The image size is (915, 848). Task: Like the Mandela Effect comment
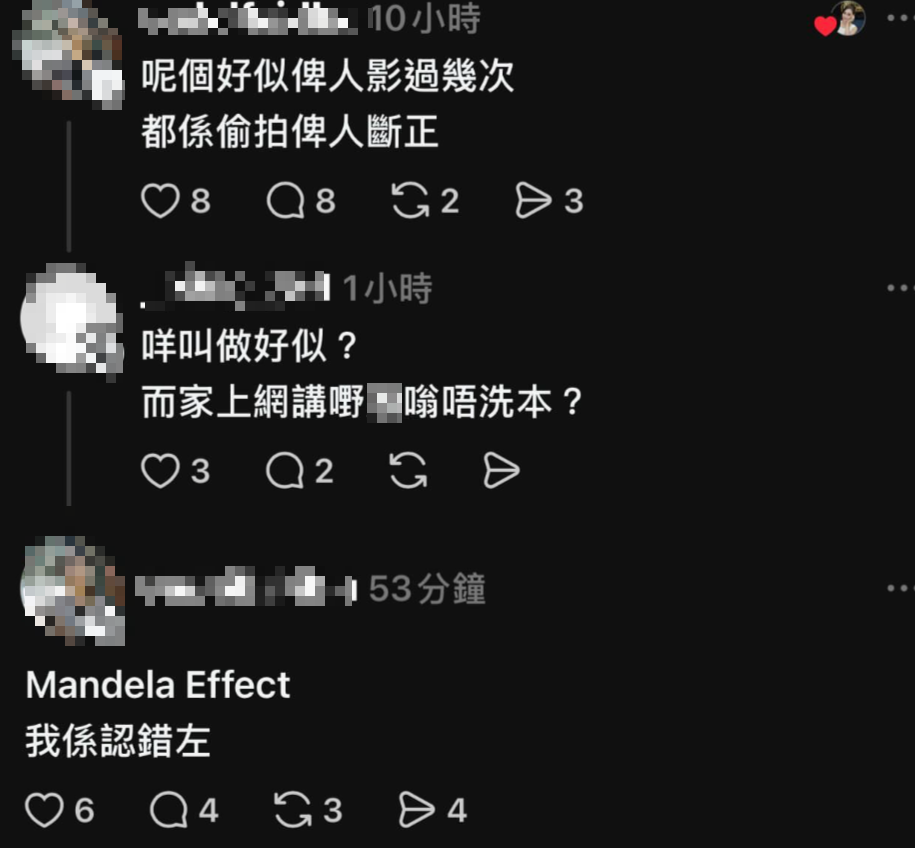click(x=44, y=810)
